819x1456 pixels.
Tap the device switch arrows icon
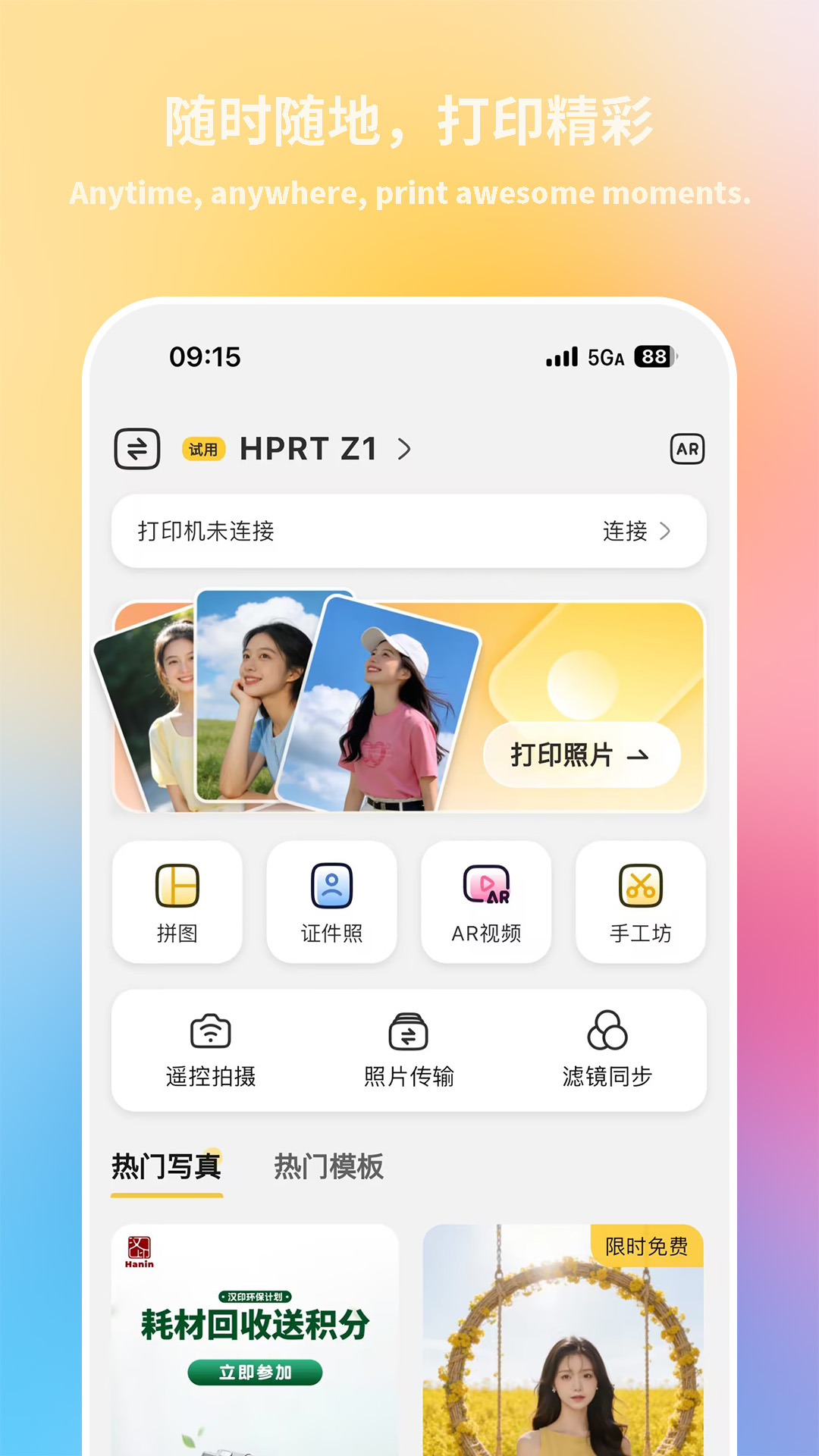[137, 449]
